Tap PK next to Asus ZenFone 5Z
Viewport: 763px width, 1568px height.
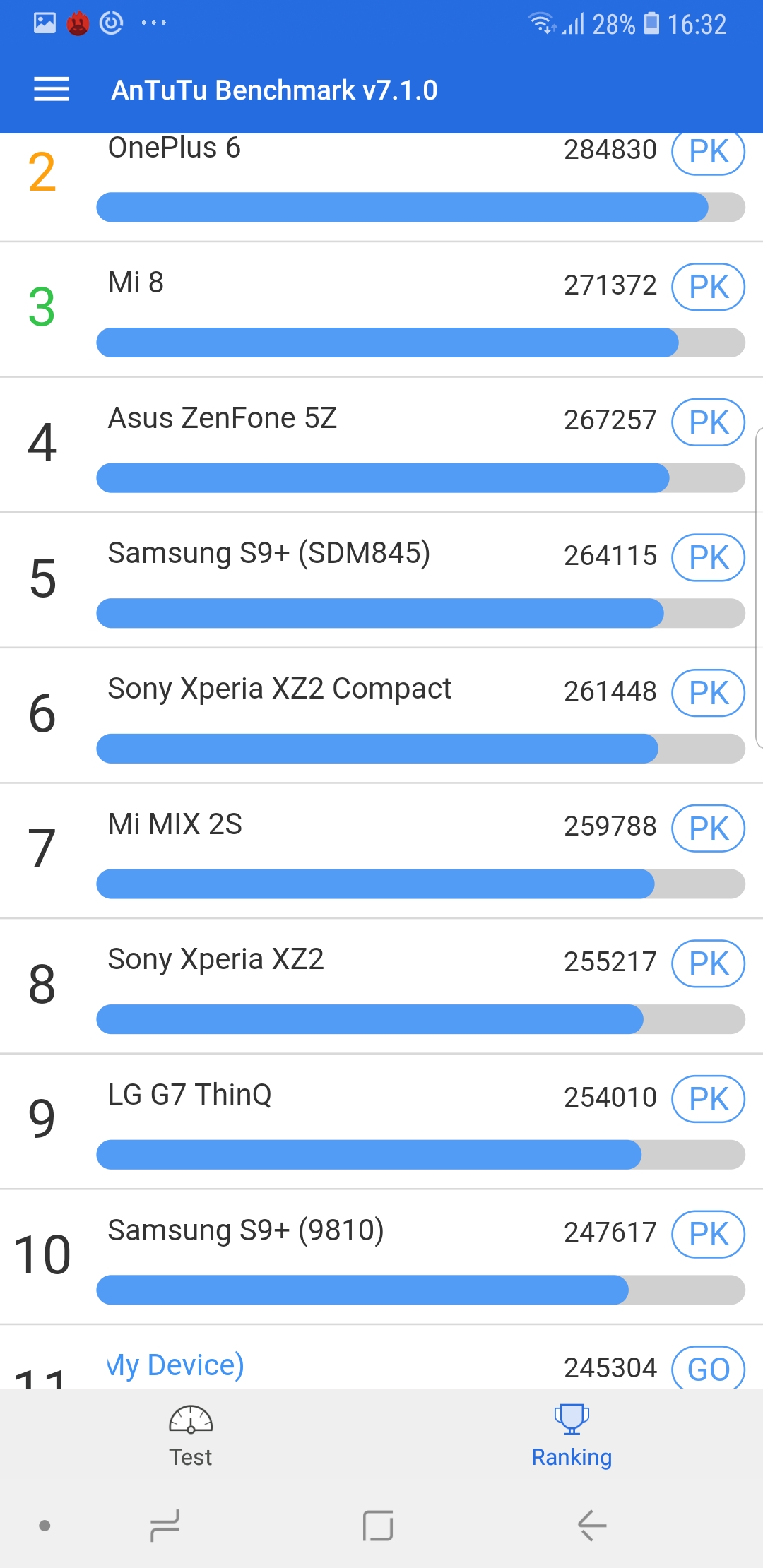pos(708,422)
